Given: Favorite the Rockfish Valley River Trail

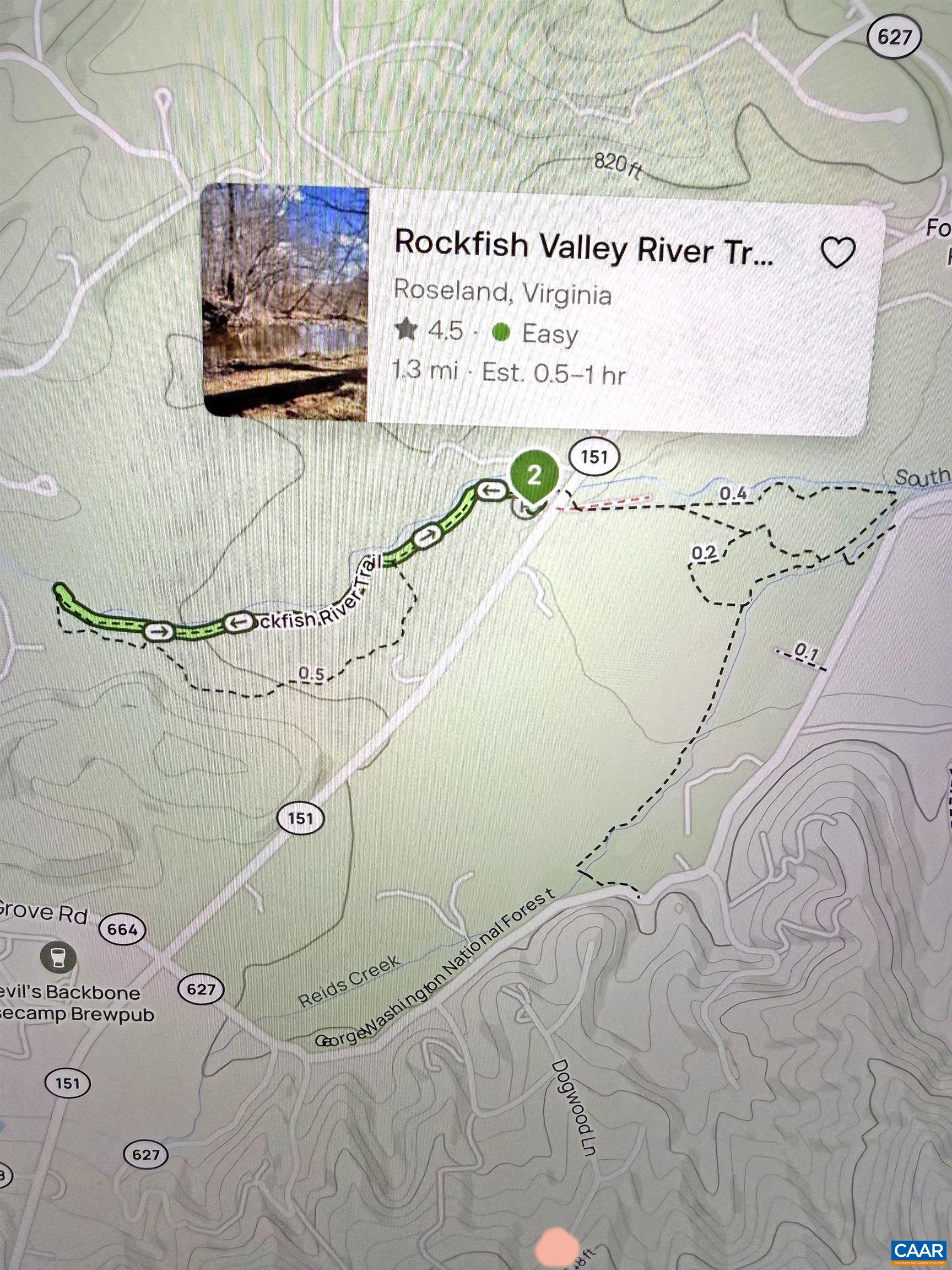Looking at the screenshot, I should (x=837, y=252).
